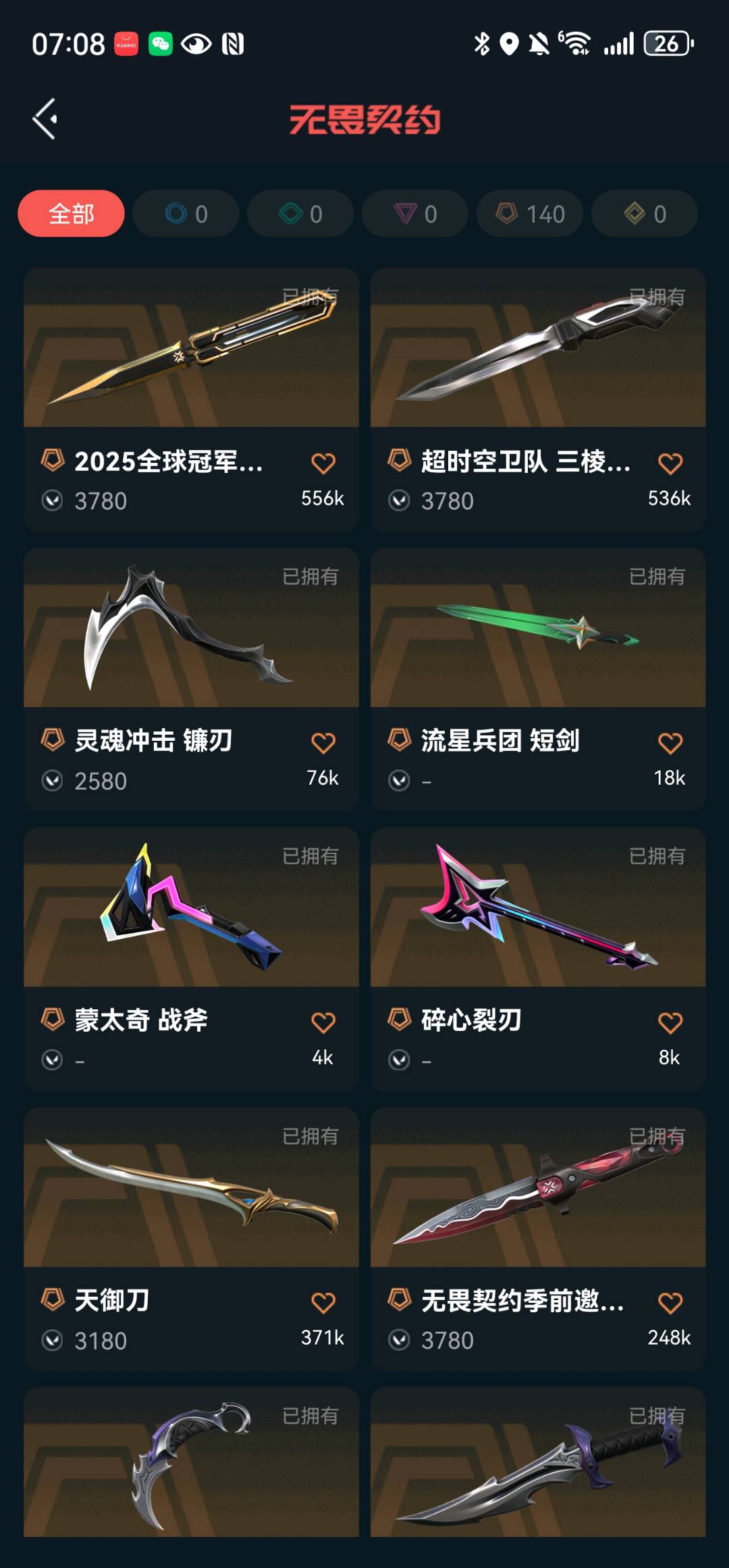Select the 全部 filter chip

tap(71, 214)
